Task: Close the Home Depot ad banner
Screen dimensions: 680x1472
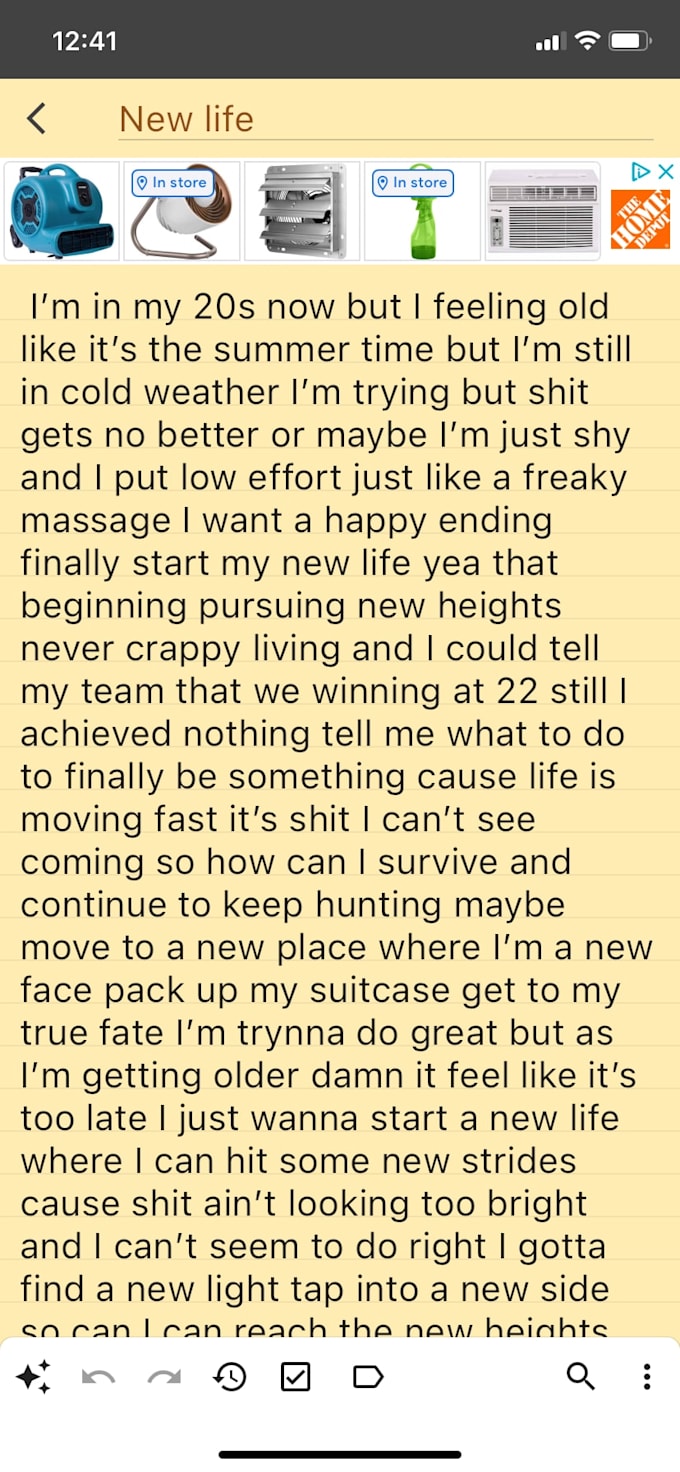Action: coord(665,172)
